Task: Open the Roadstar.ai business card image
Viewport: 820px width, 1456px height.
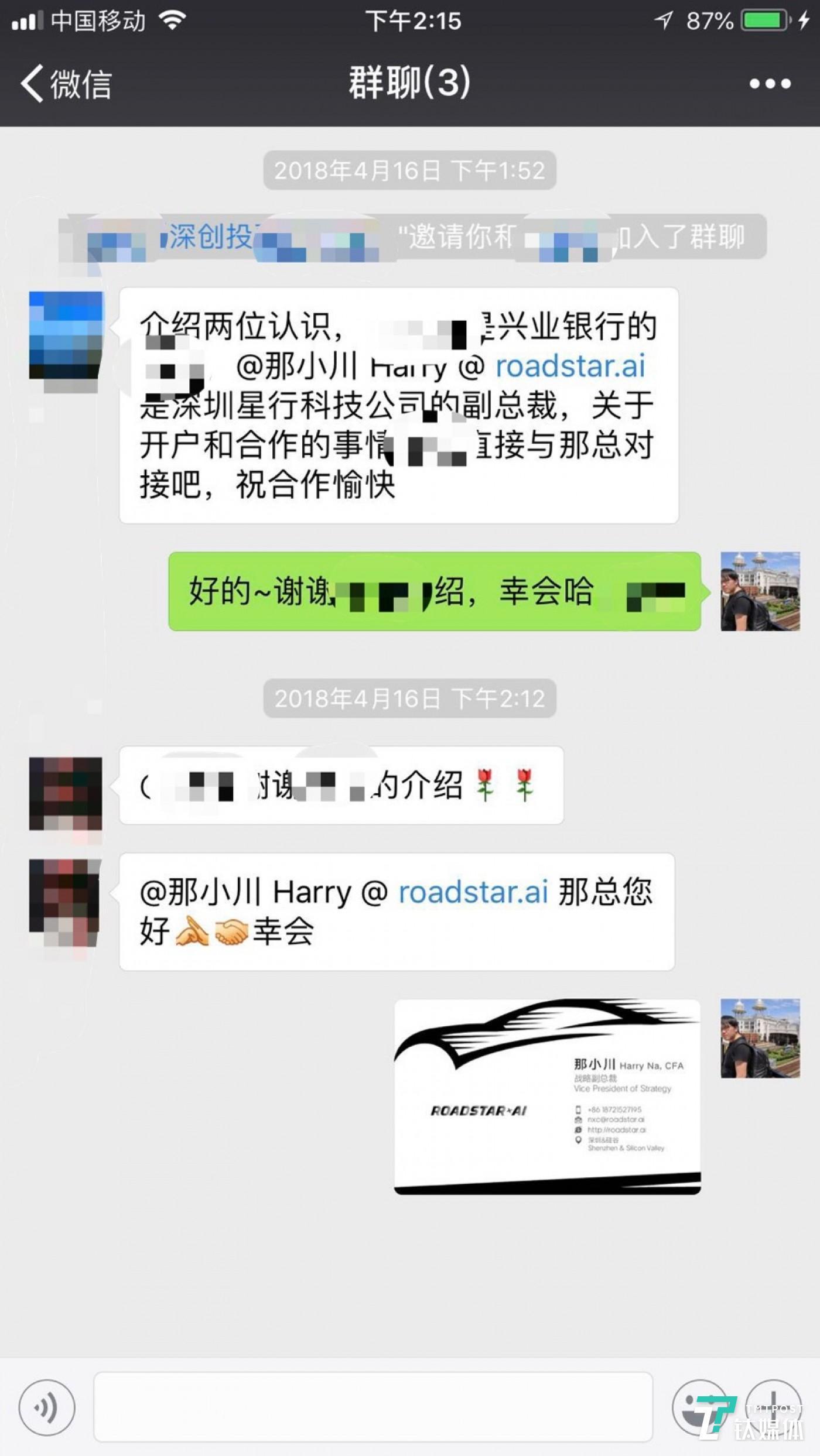Action: 547,1097
